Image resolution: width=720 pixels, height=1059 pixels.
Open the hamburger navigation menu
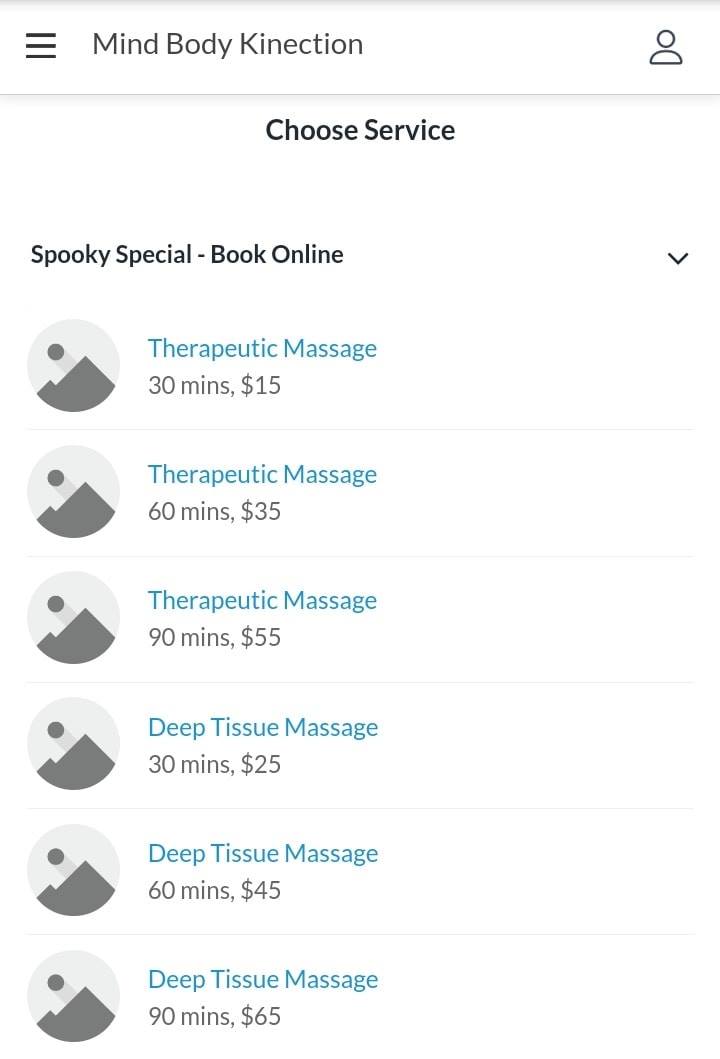[x=41, y=45]
